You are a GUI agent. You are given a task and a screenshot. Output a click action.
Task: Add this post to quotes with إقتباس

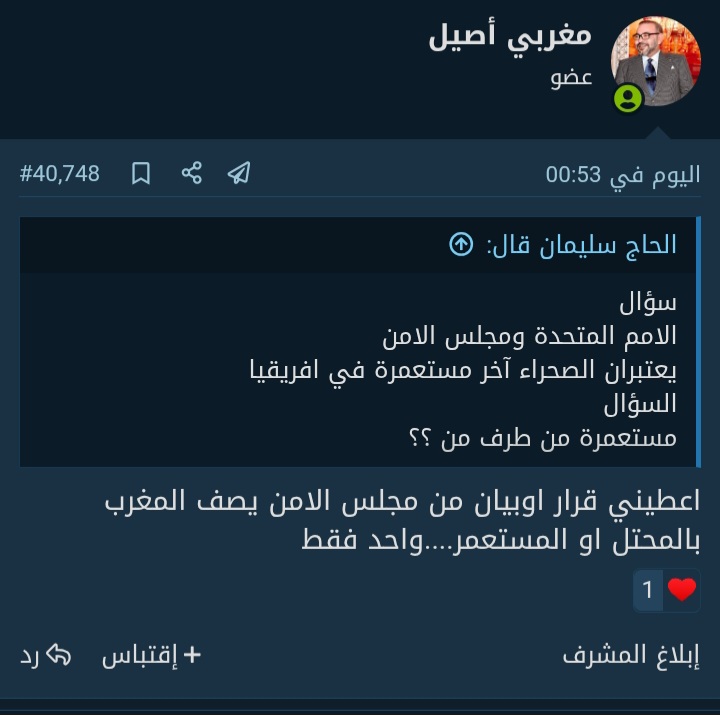[151, 656]
